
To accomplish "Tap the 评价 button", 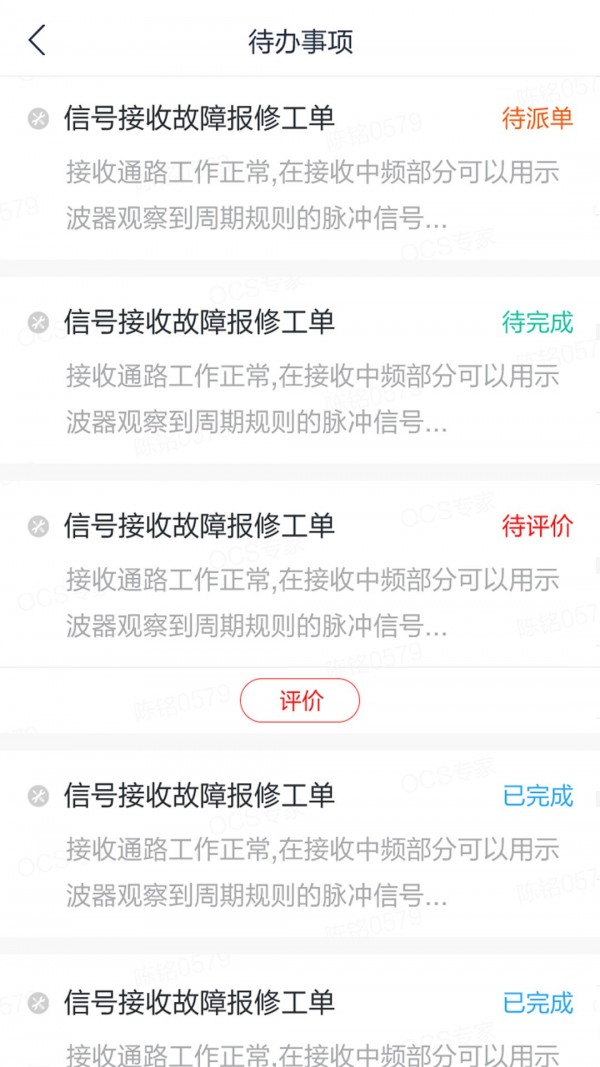I will pyautogui.click(x=300, y=701).
